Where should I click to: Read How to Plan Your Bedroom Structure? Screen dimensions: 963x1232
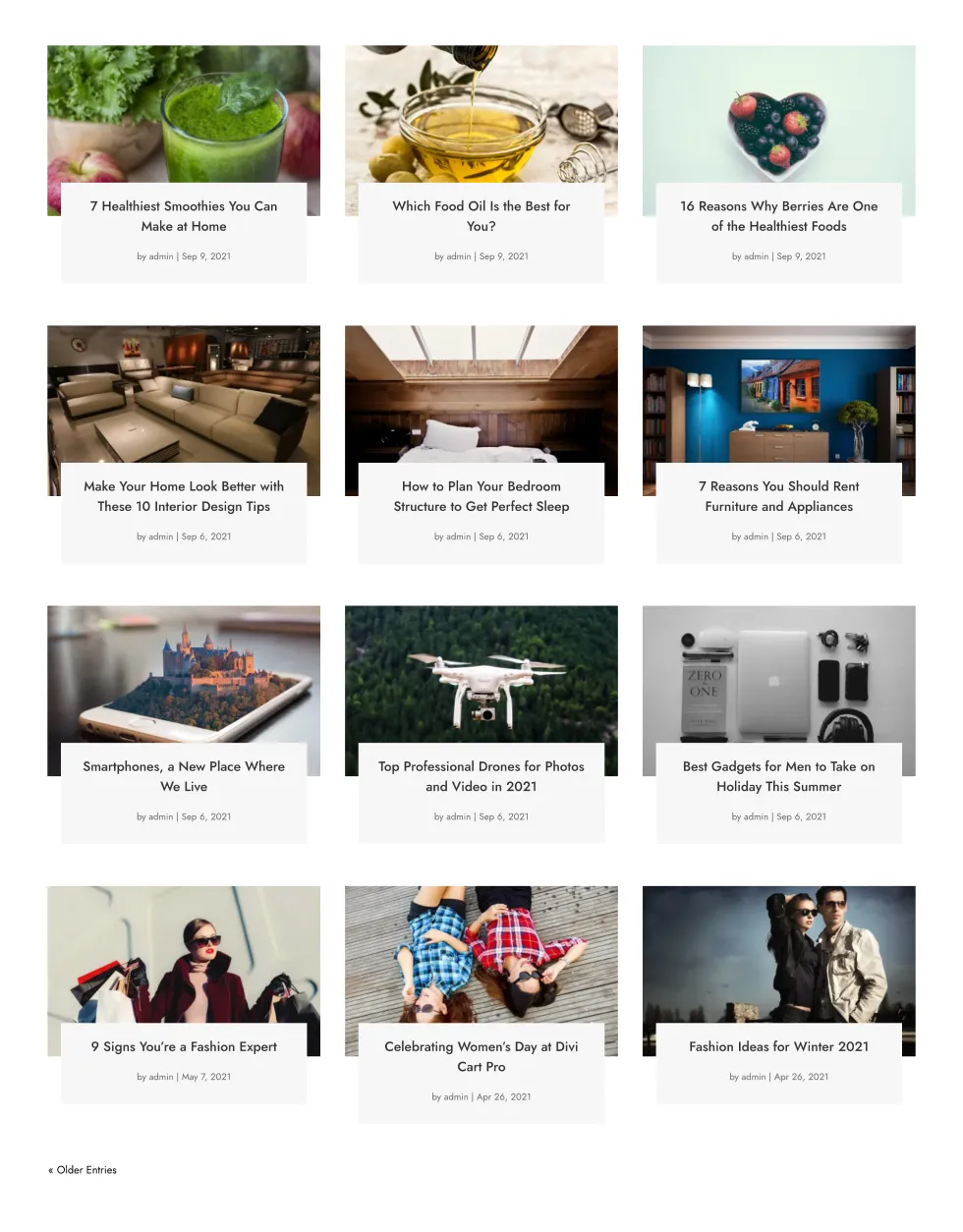481,496
